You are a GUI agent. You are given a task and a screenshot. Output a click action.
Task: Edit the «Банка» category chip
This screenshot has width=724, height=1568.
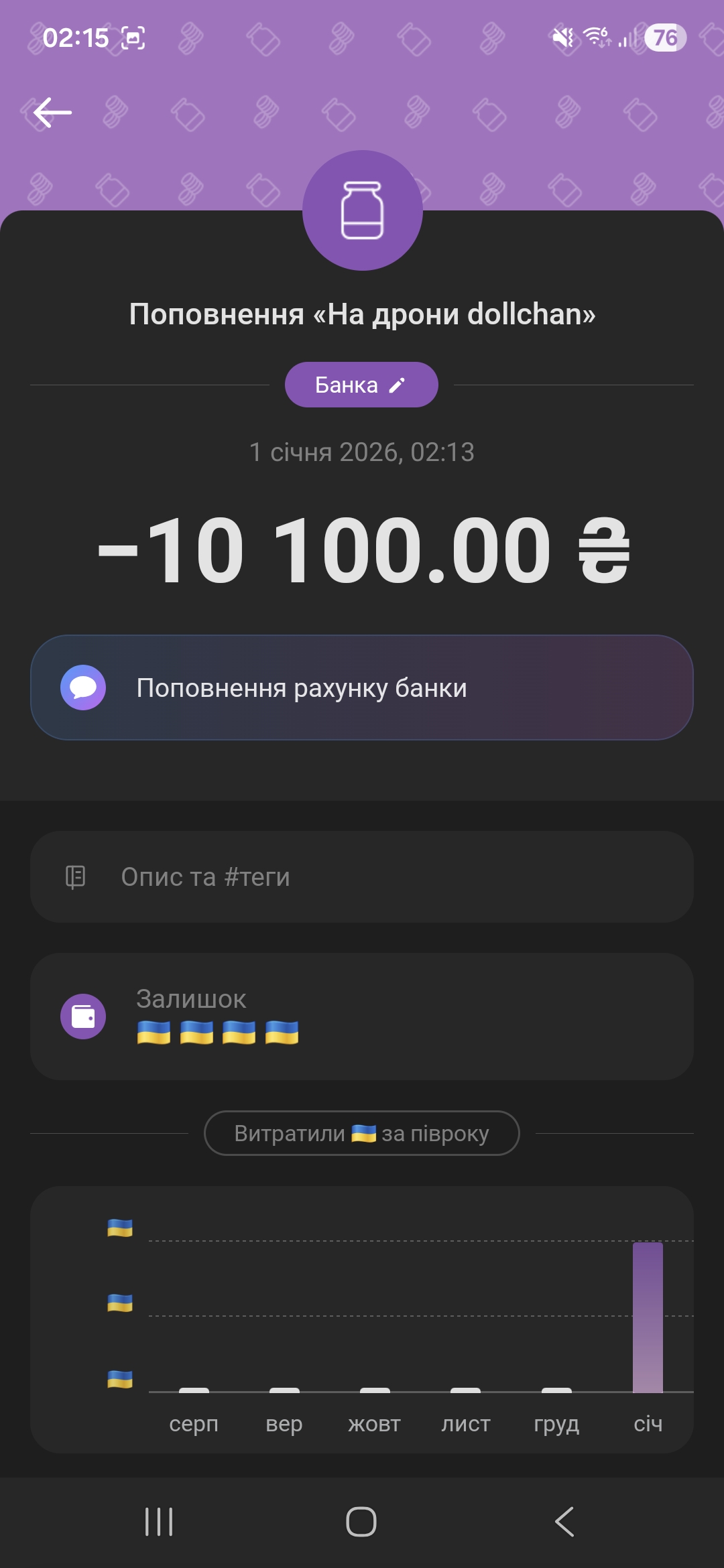(361, 385)
